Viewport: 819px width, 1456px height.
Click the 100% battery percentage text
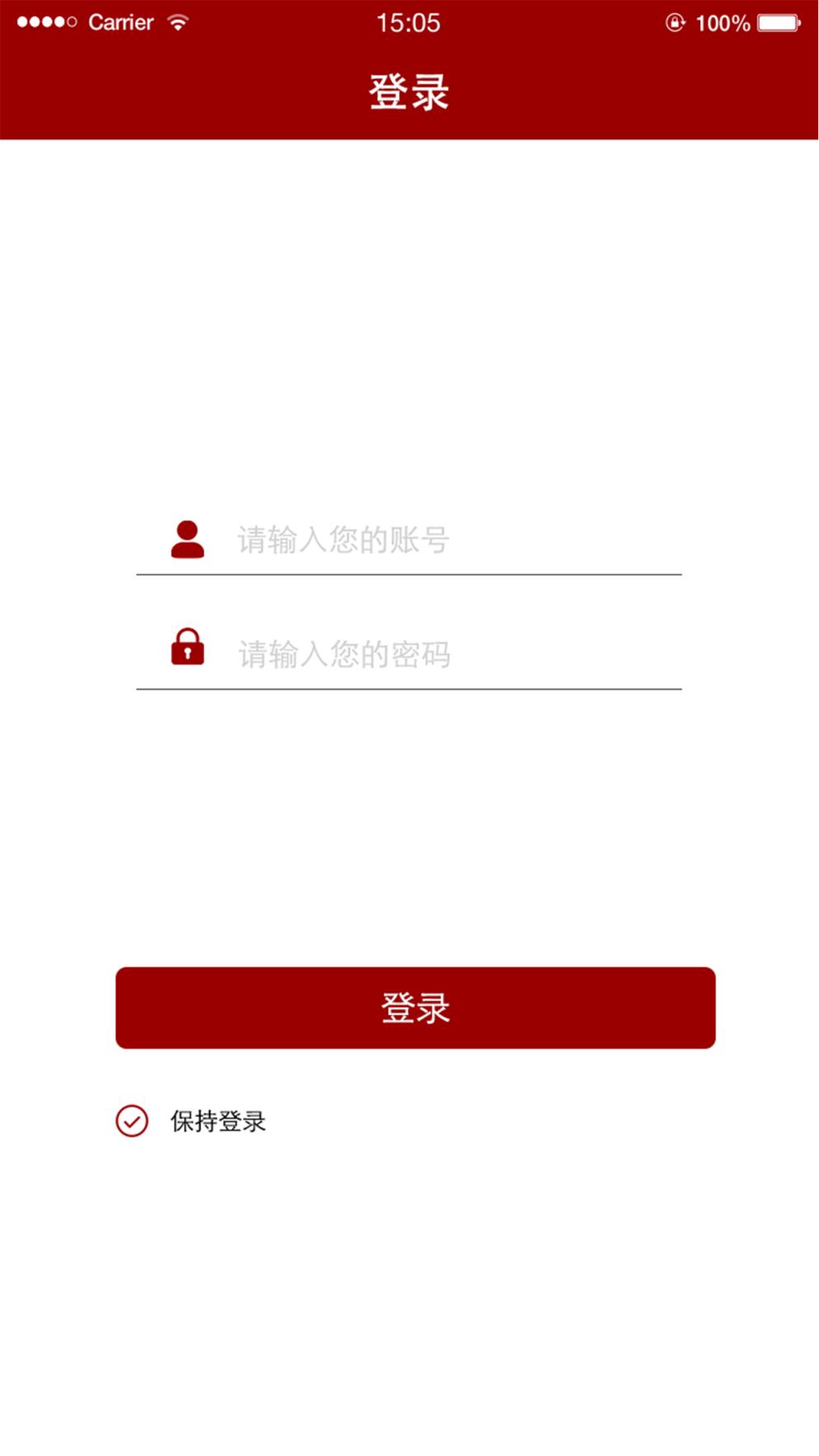[x=720, y=22]
